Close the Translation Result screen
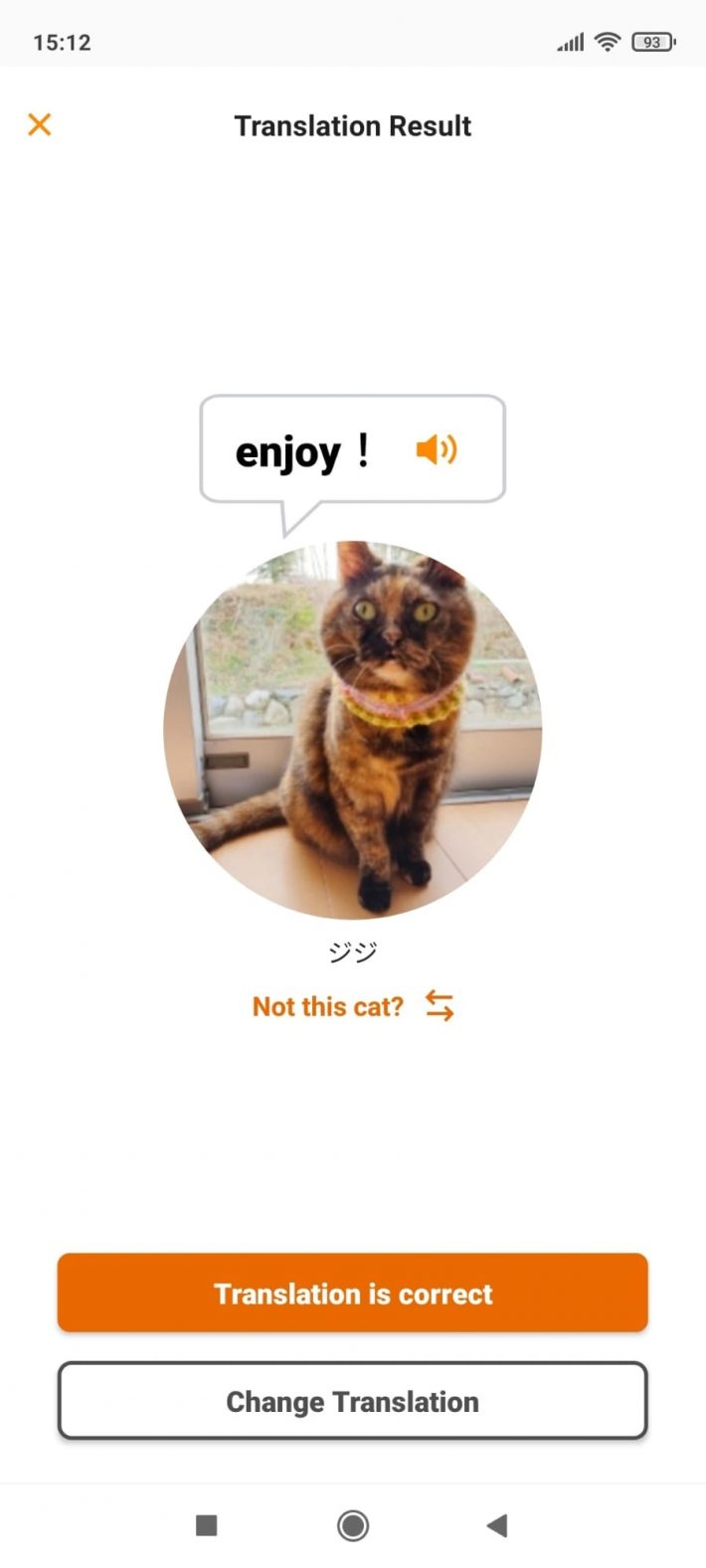The height and width of the screenshot is (1568, 706). (x=40, y=124)
